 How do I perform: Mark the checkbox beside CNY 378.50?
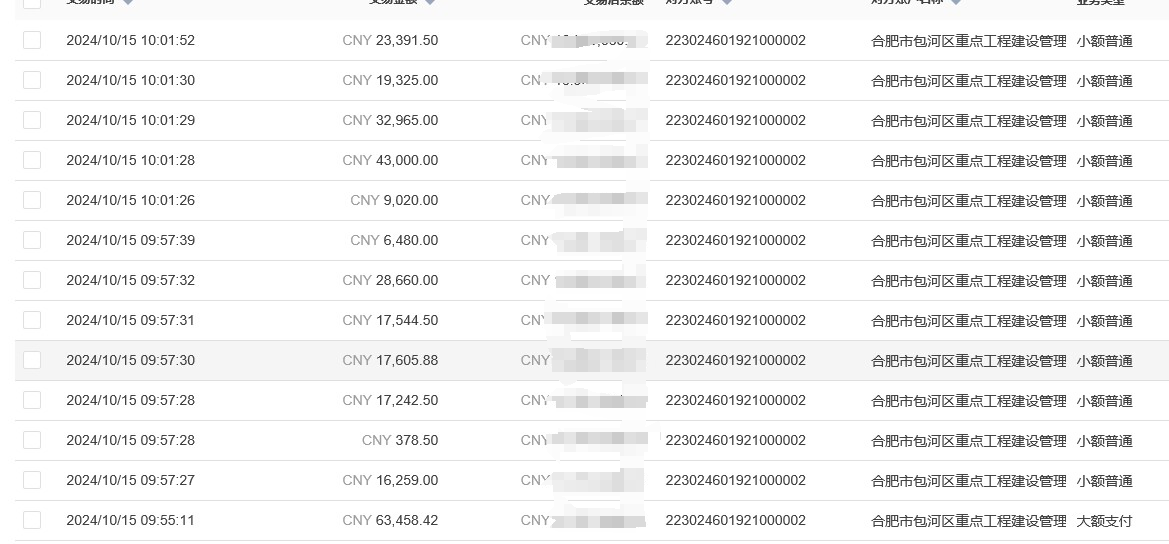[32, 440]
